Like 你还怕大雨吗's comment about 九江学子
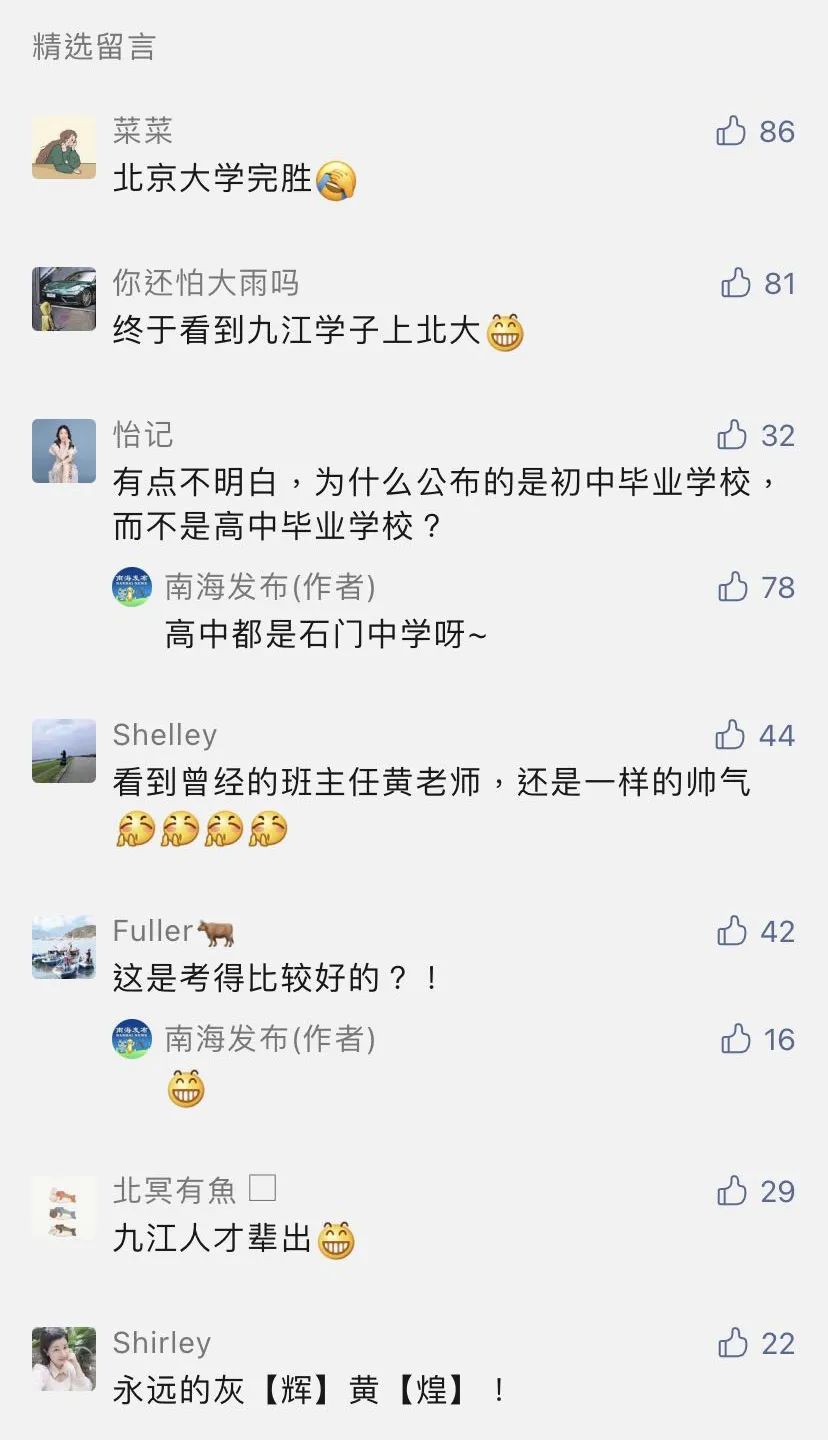 (x=736, y=283)
